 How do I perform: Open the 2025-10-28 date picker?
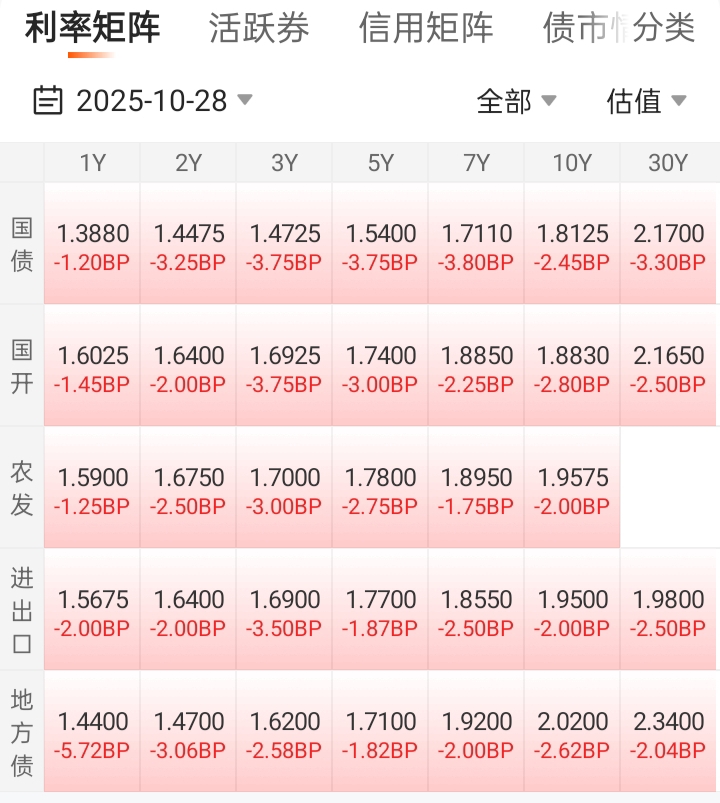[143, 100]
